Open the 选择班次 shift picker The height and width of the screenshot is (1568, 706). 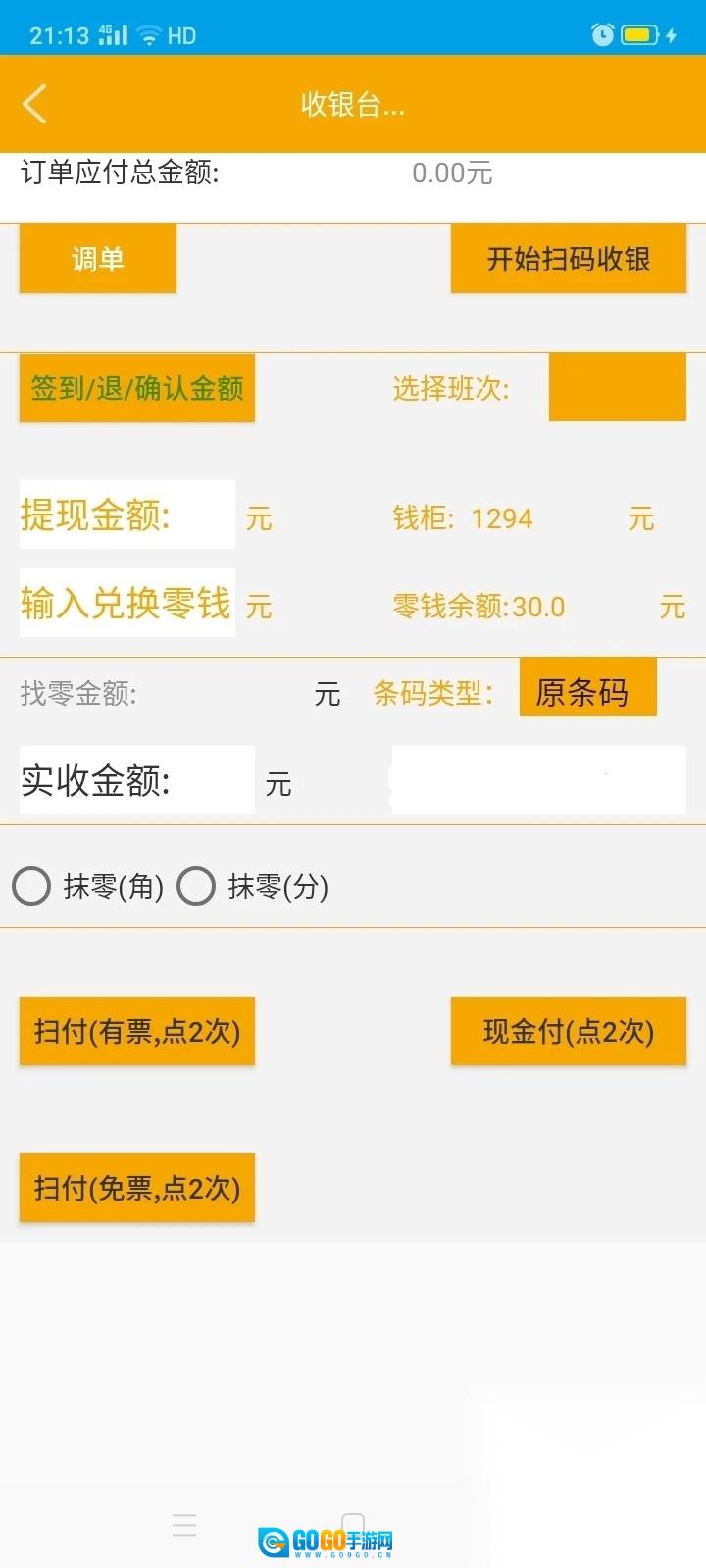pyautogui.click(x=618, y=388)
